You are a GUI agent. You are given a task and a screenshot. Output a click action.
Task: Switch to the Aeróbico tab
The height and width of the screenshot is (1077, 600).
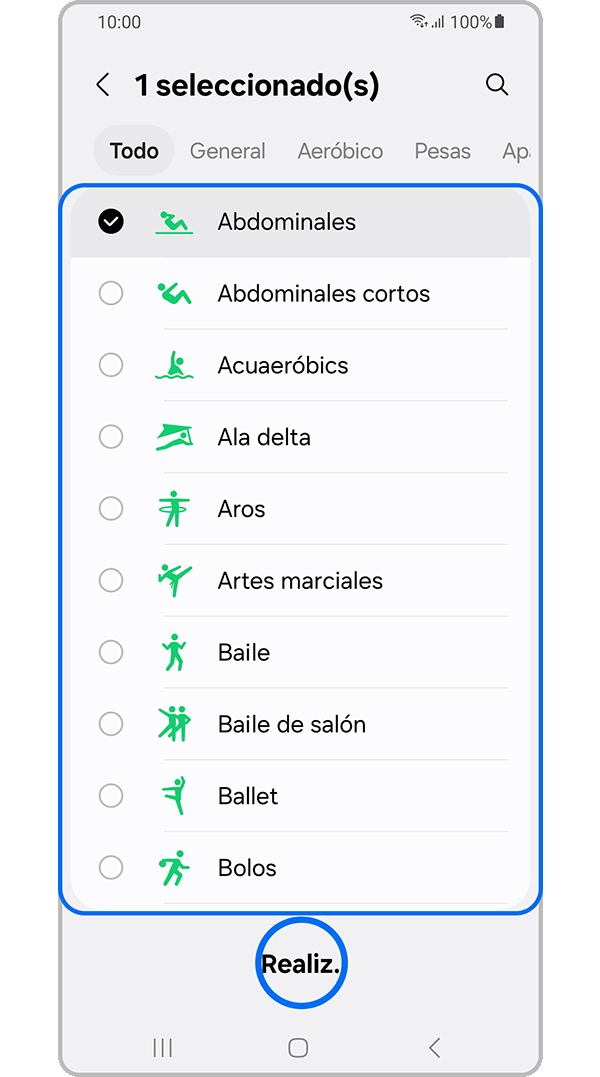coord(340,151)
